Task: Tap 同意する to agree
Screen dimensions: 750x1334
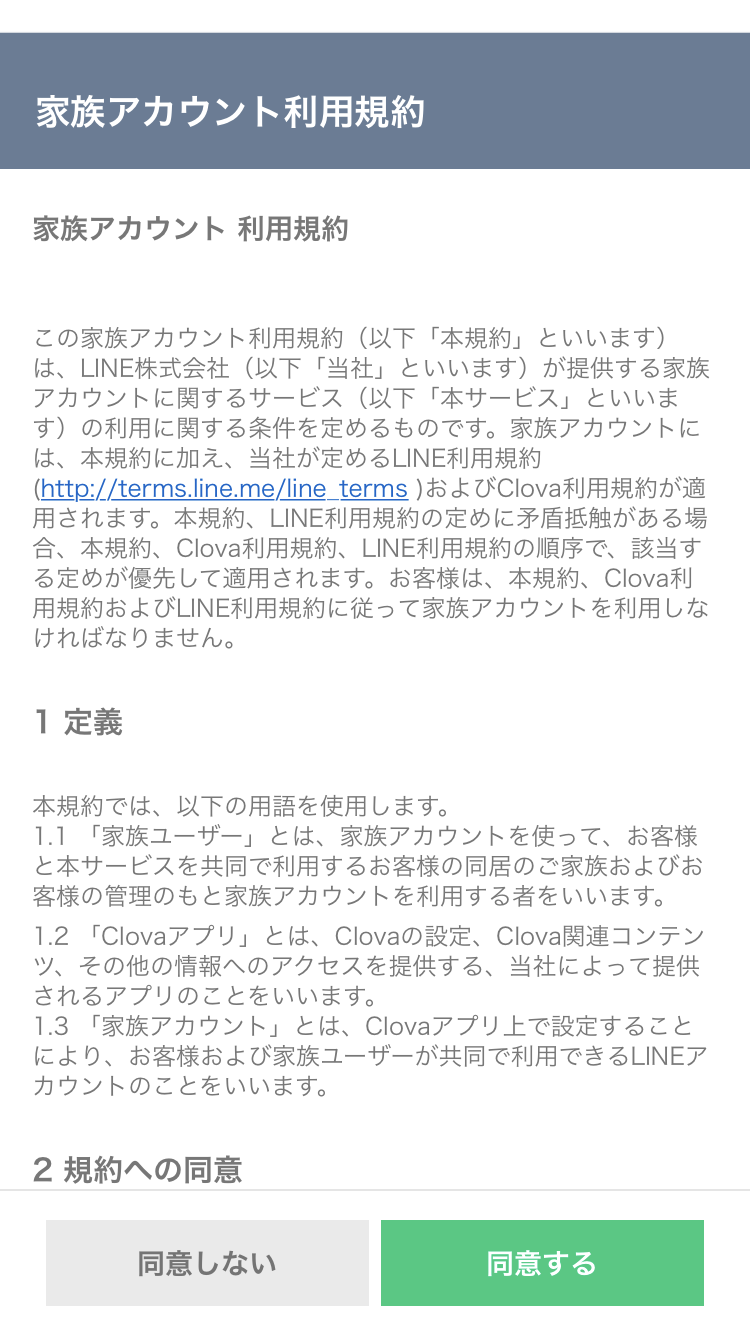Action: (542, 1263)
